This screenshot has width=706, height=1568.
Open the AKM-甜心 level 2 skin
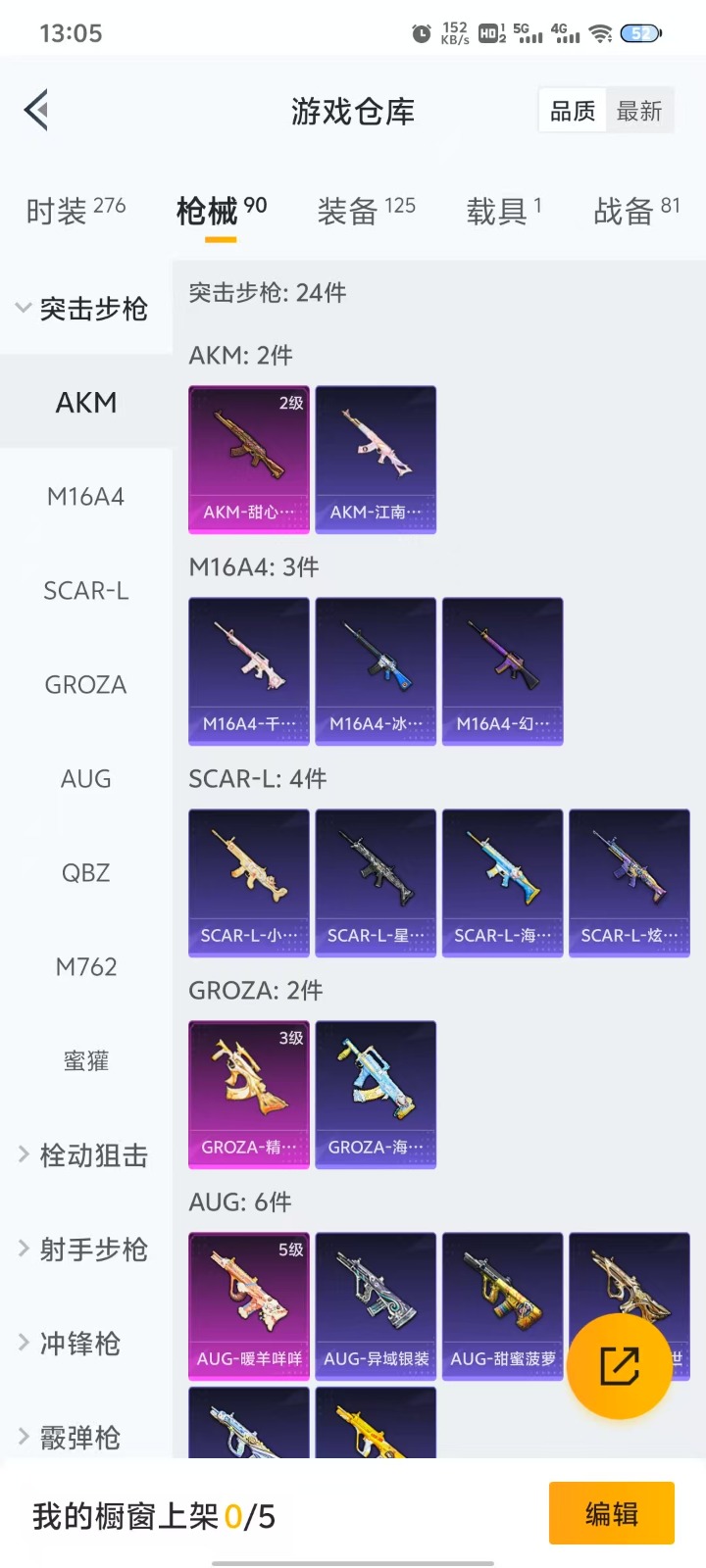249,459
